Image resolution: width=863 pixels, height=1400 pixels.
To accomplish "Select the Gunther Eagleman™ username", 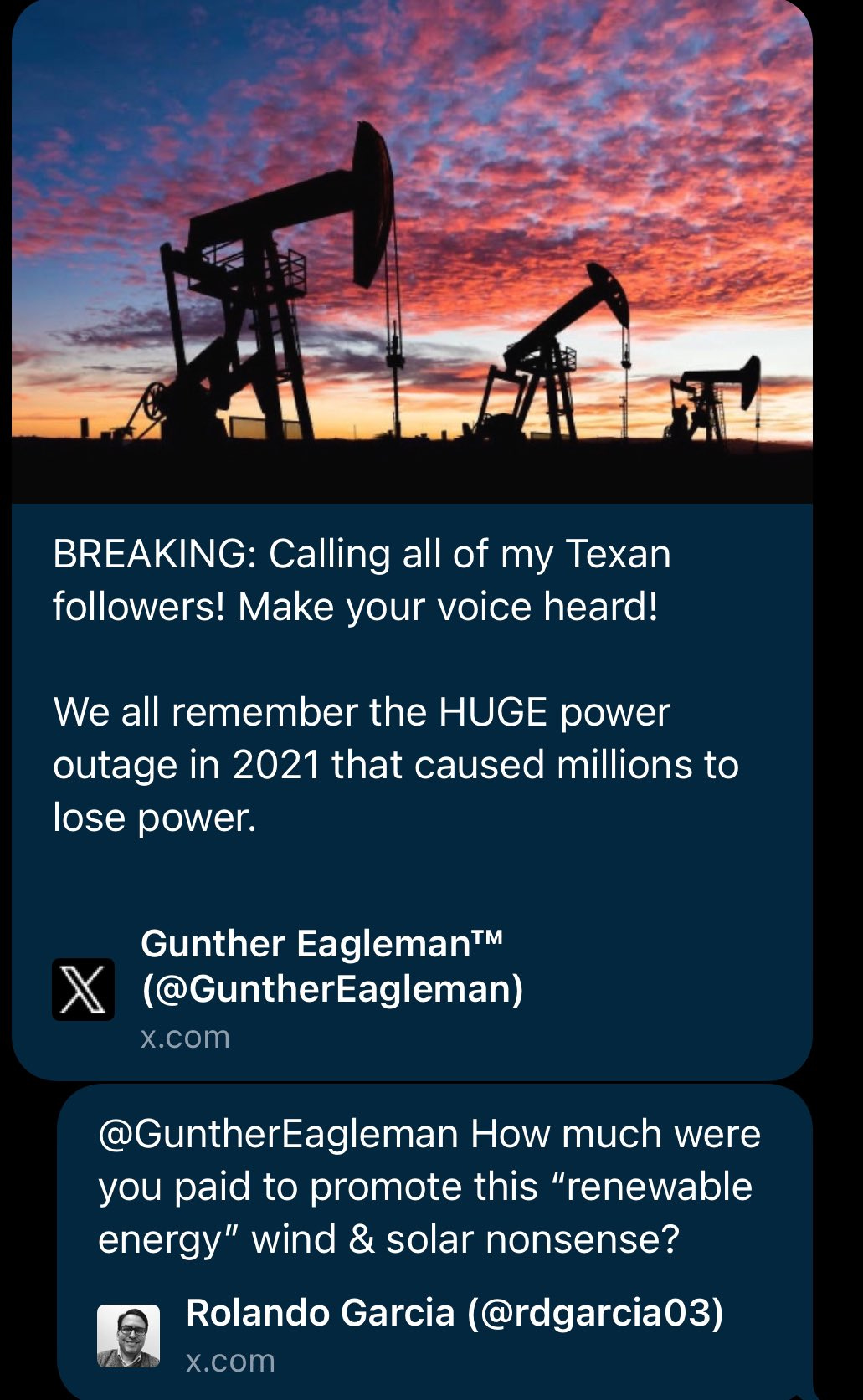I will tap(323, 944).
